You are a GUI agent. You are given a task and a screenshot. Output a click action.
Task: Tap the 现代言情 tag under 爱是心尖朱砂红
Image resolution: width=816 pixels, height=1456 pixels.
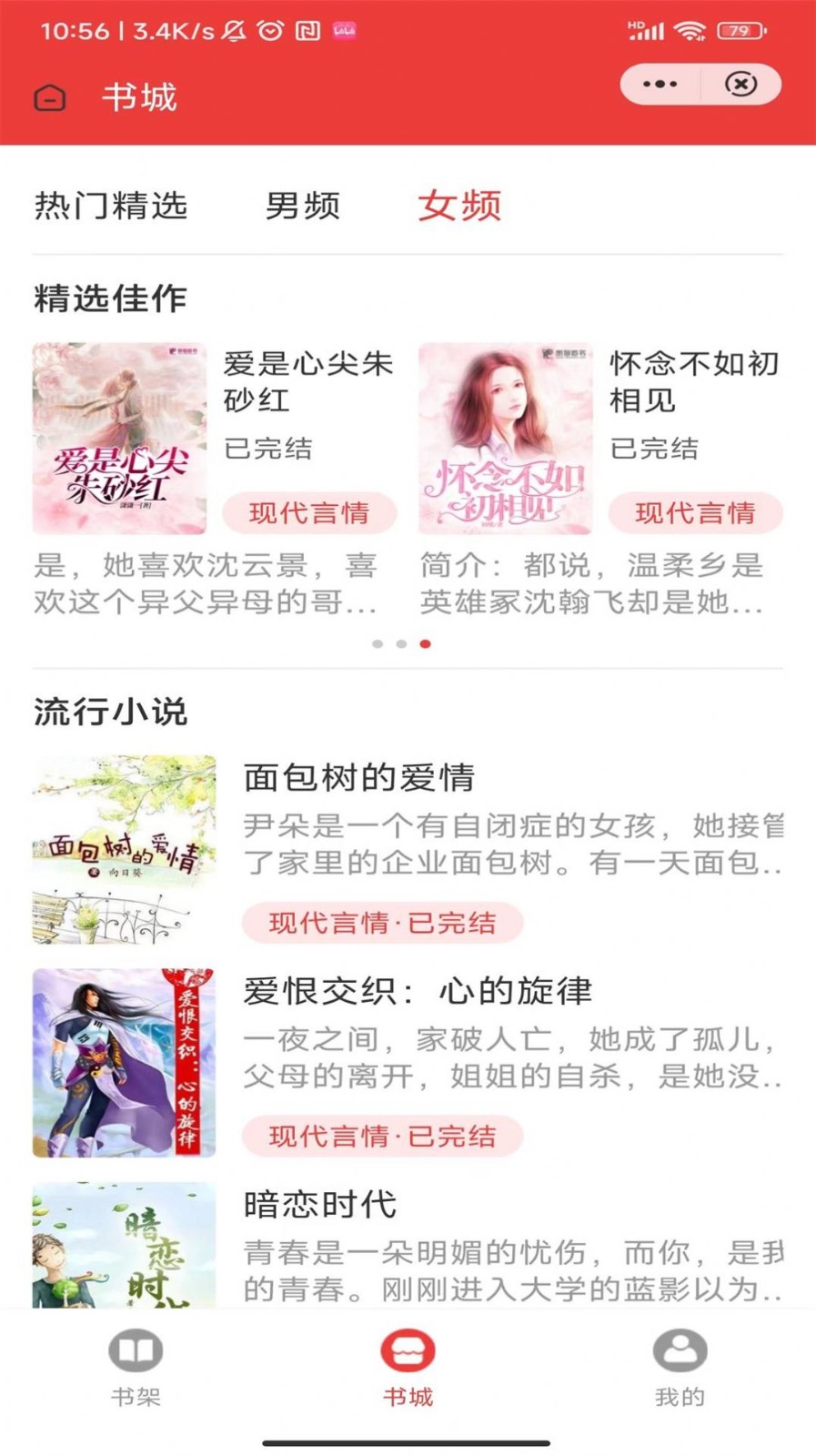309,513
